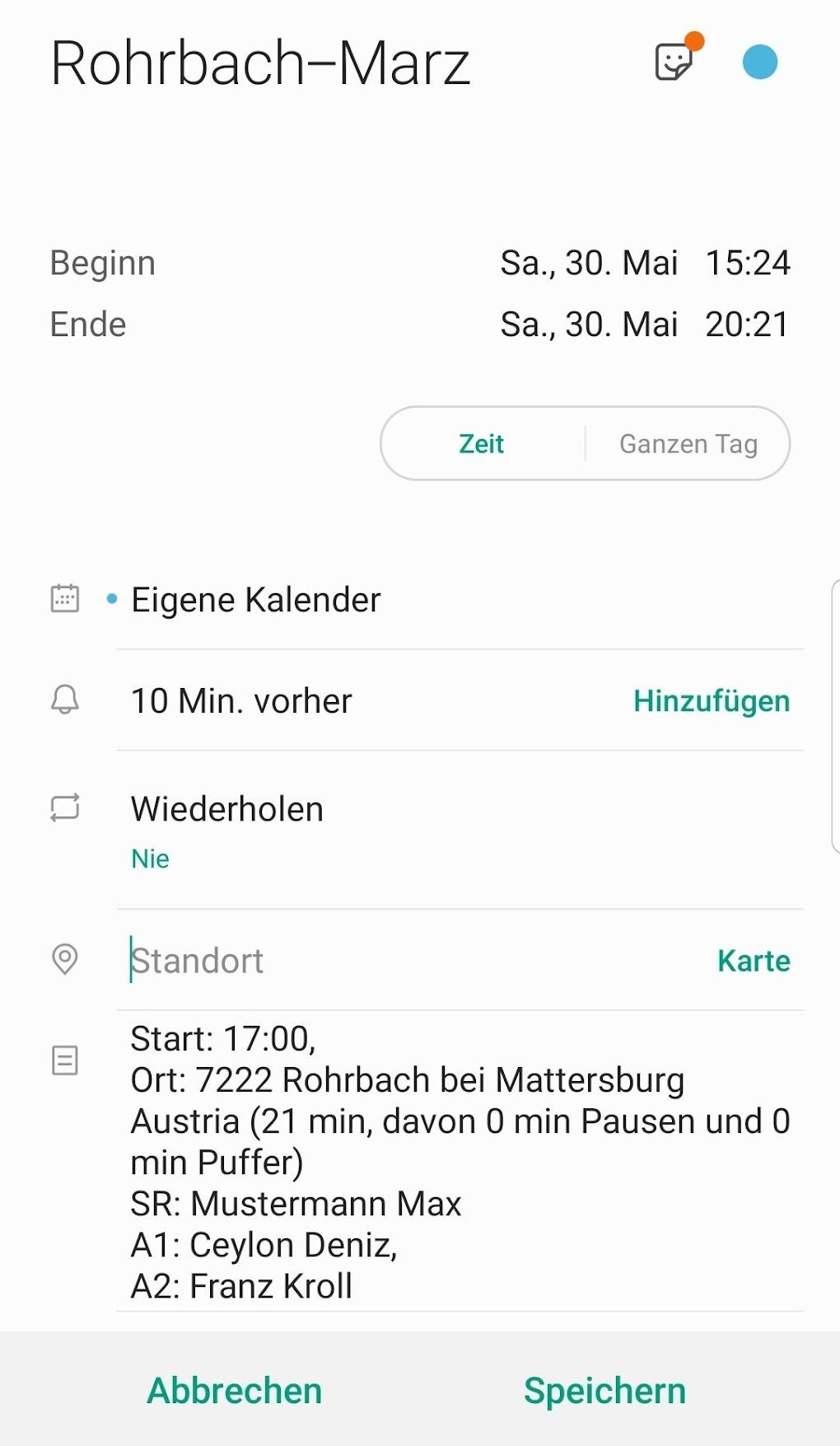The width and height of the screenshot is (840, 1446).
Task: Open Karte to pick a location
Action: click(x=754, y=961)
